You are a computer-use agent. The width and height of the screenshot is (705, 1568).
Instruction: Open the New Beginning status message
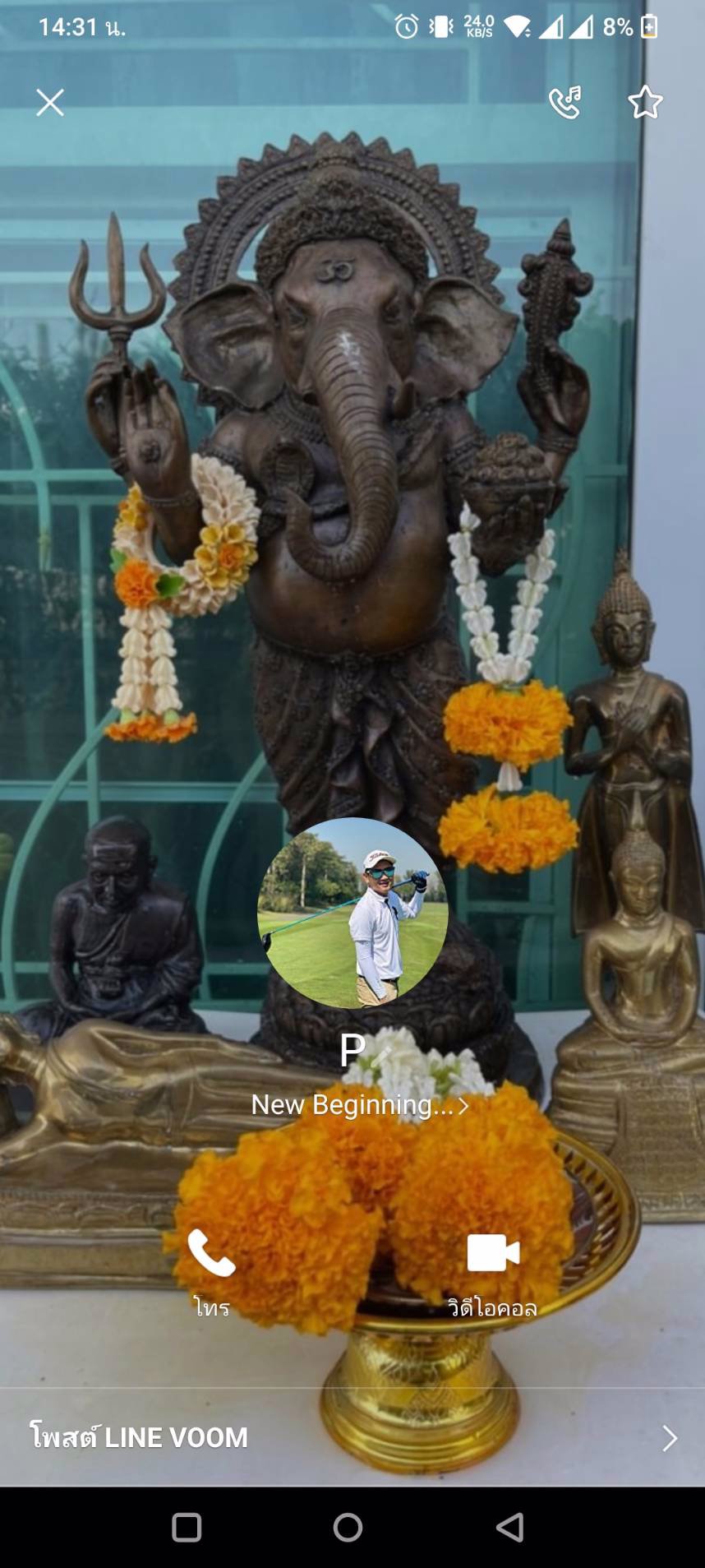pyautogui.click(x=359, y=1105)
